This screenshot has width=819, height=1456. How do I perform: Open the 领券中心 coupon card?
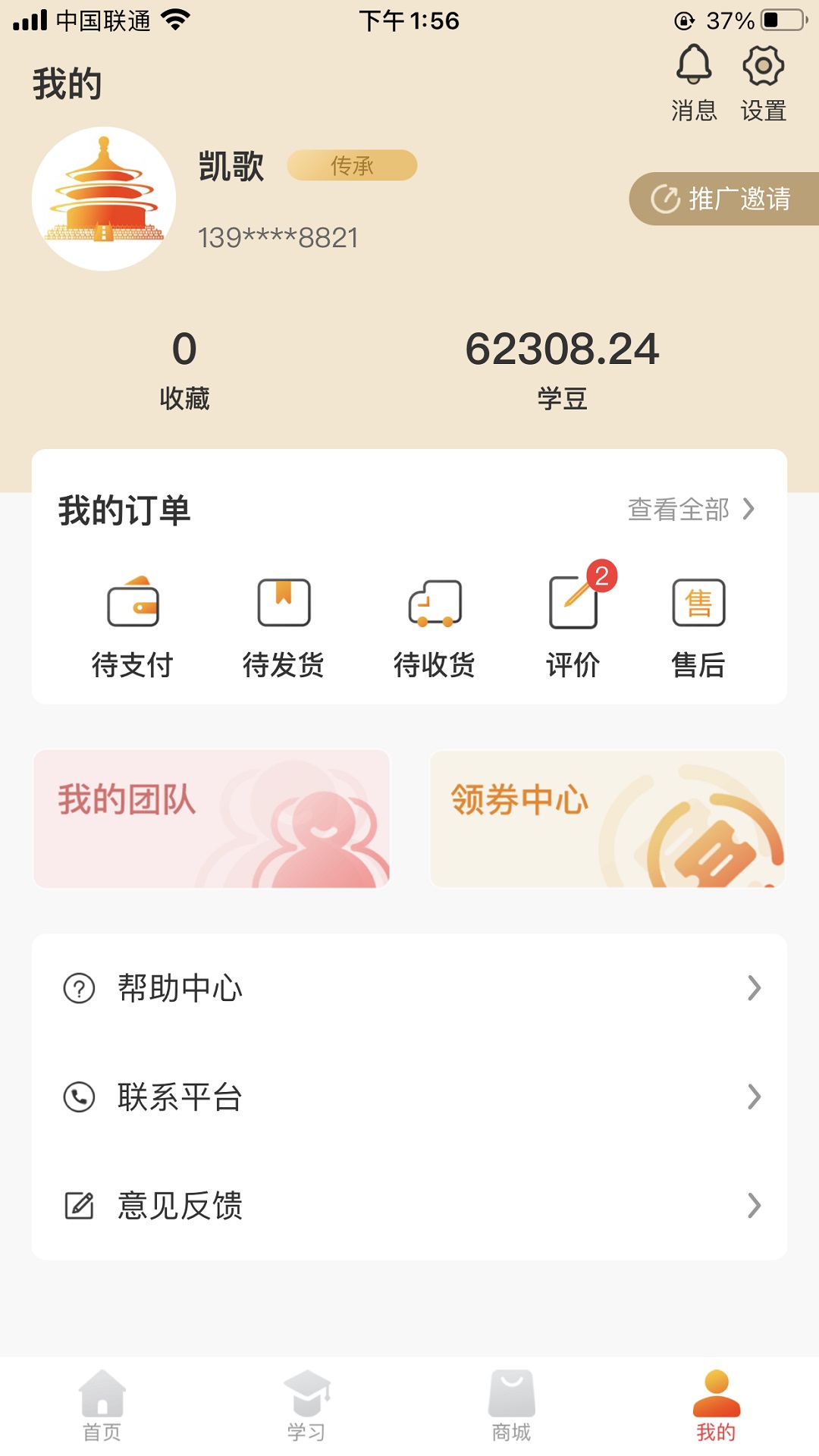pyautogui.click(x=607, y=818)
